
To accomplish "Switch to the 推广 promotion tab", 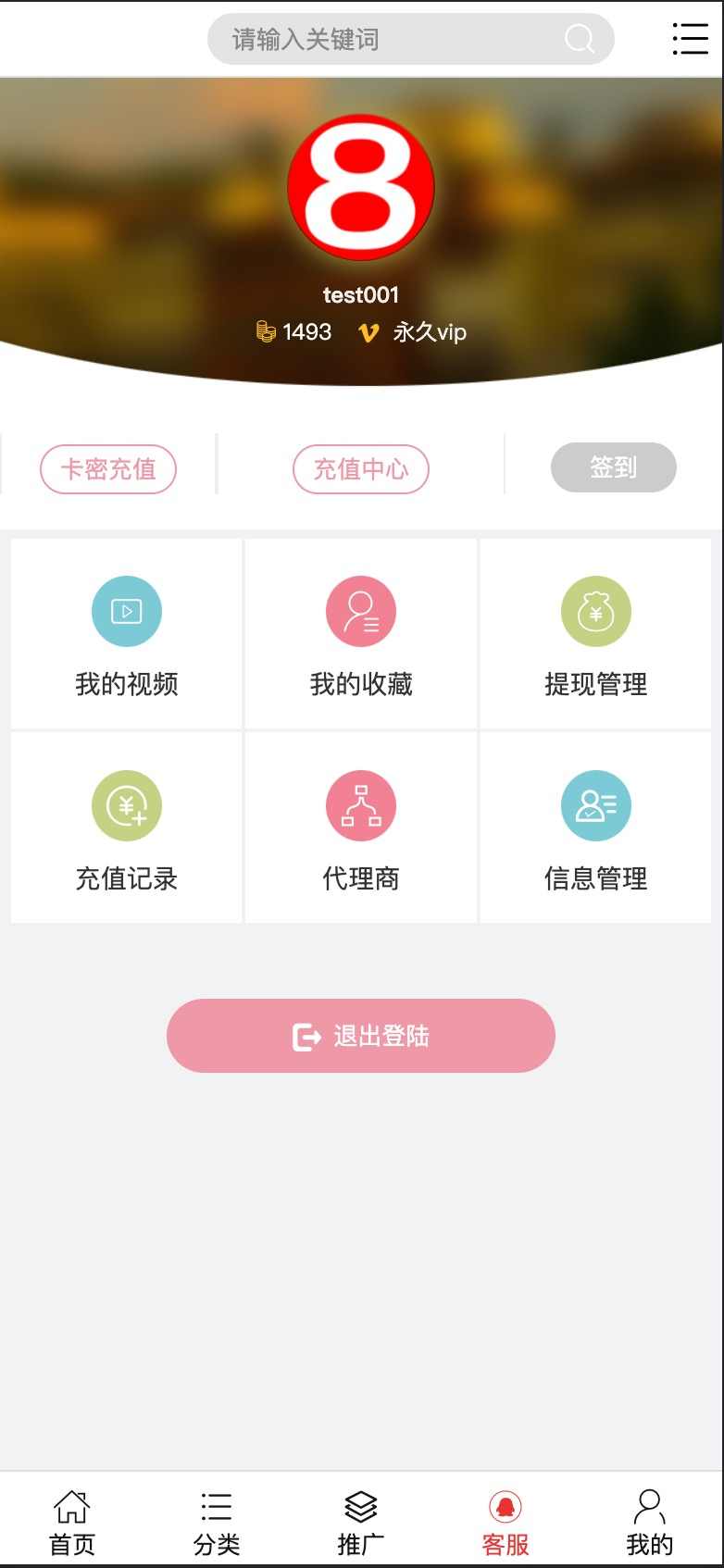I will [x=361, y=1523].
